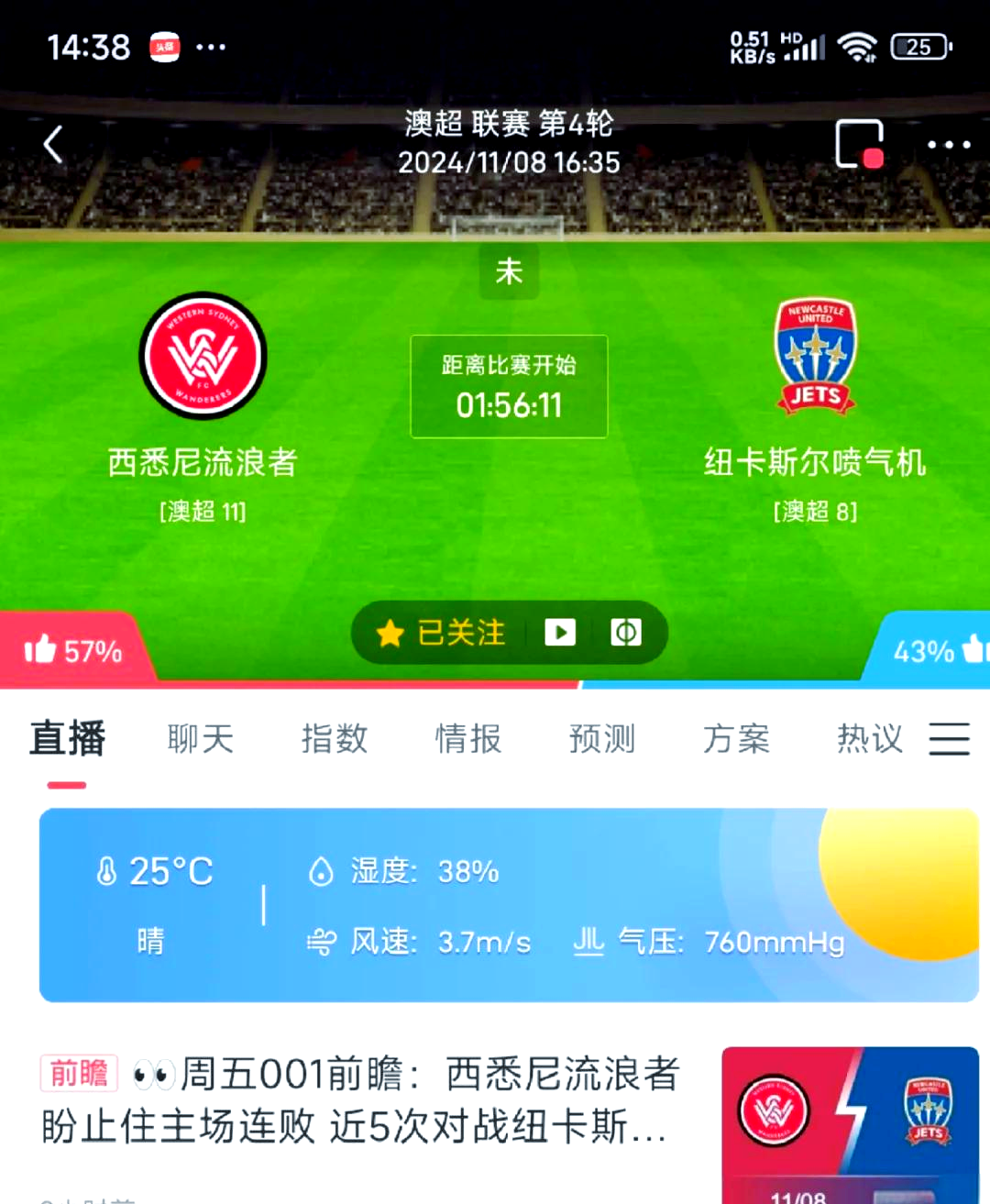This screenshot has height=1204, width=990.
Task: Open the 预测 prediction tab
Action: 601,739
